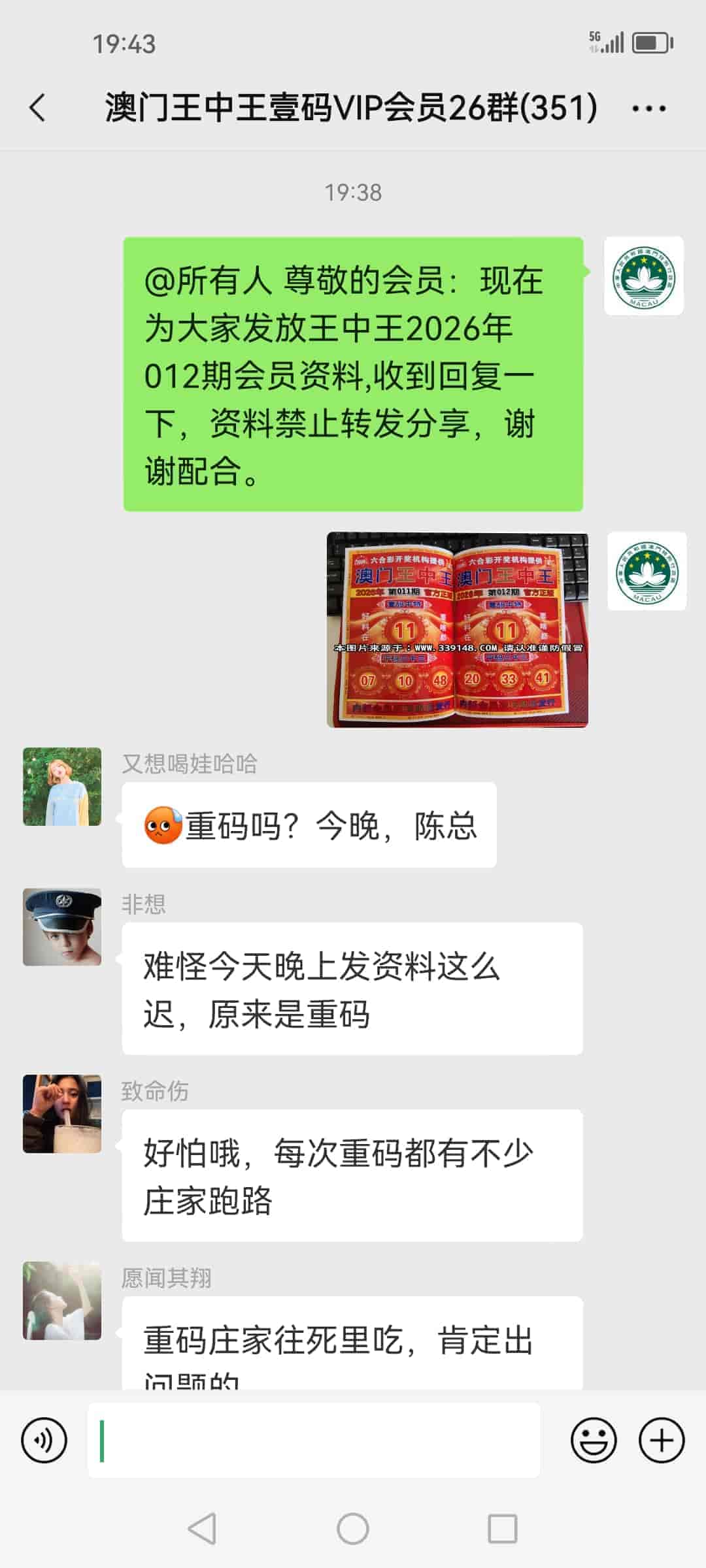Open the shared 澳门王中王 picture
The height and width of the screenshot is (1568, 706).
click(457, 630)
